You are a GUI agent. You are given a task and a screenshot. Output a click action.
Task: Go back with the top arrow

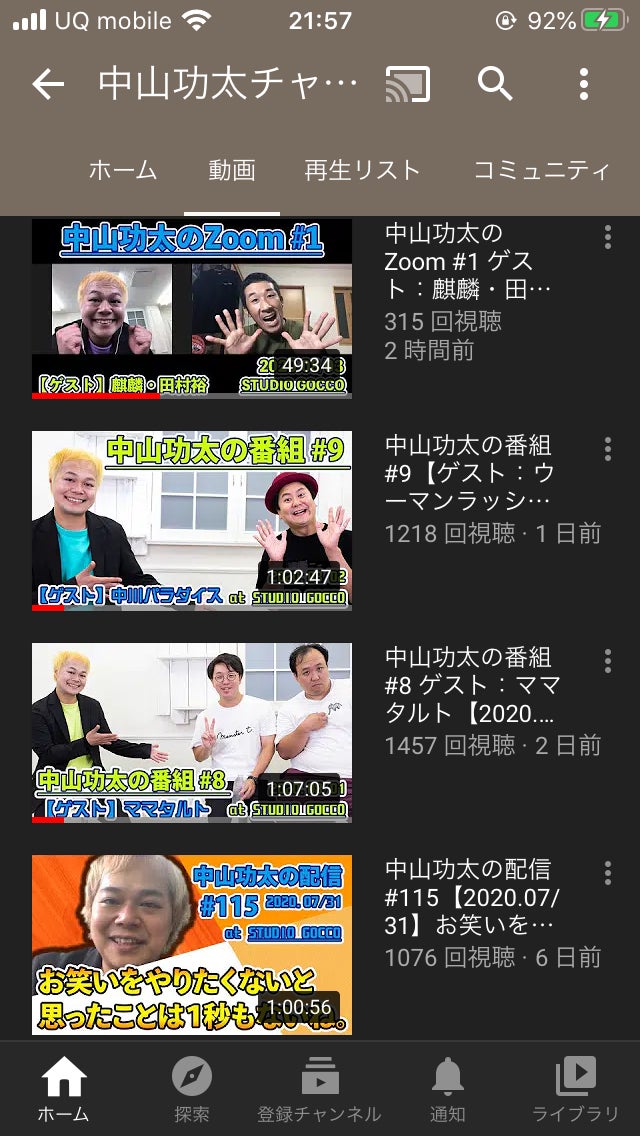click(x=48, y=85)
